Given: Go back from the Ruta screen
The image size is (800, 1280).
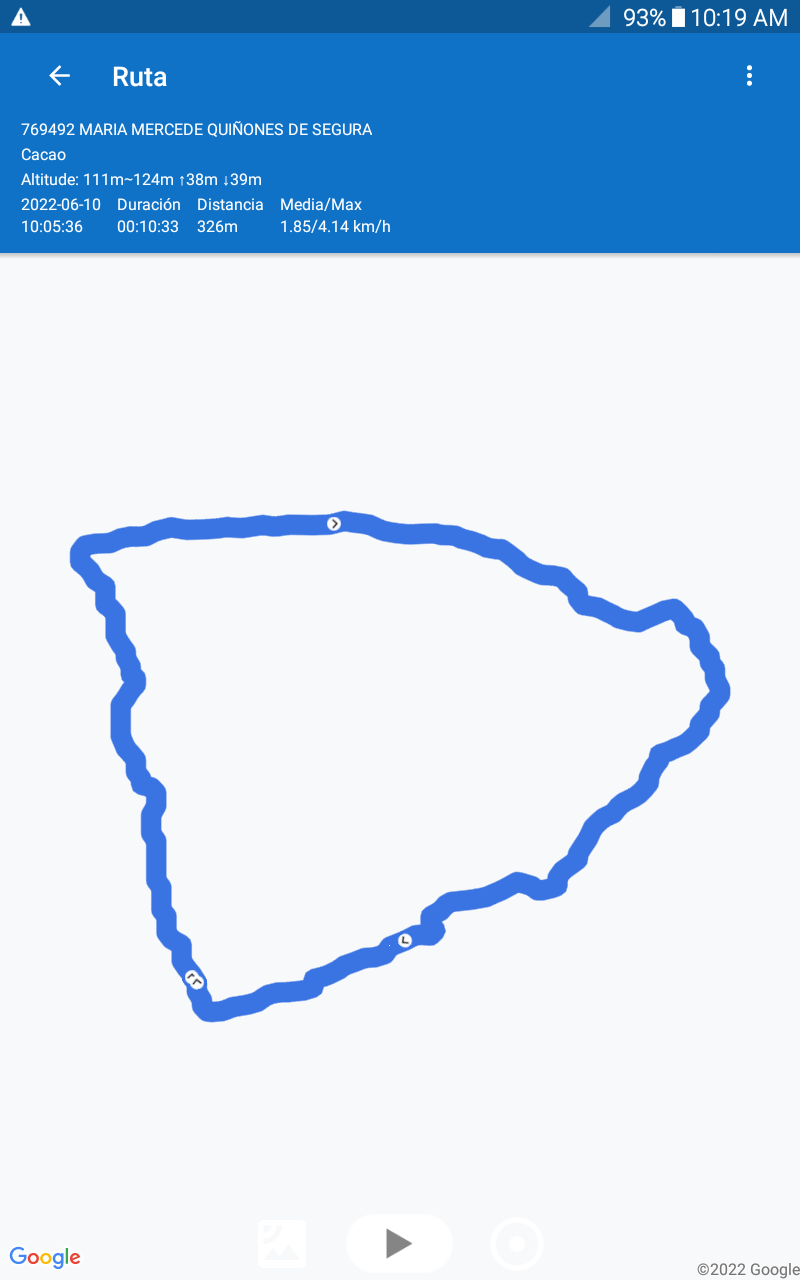Looking at the screenshot, I should pyautogui.click(x=60, y=76).
